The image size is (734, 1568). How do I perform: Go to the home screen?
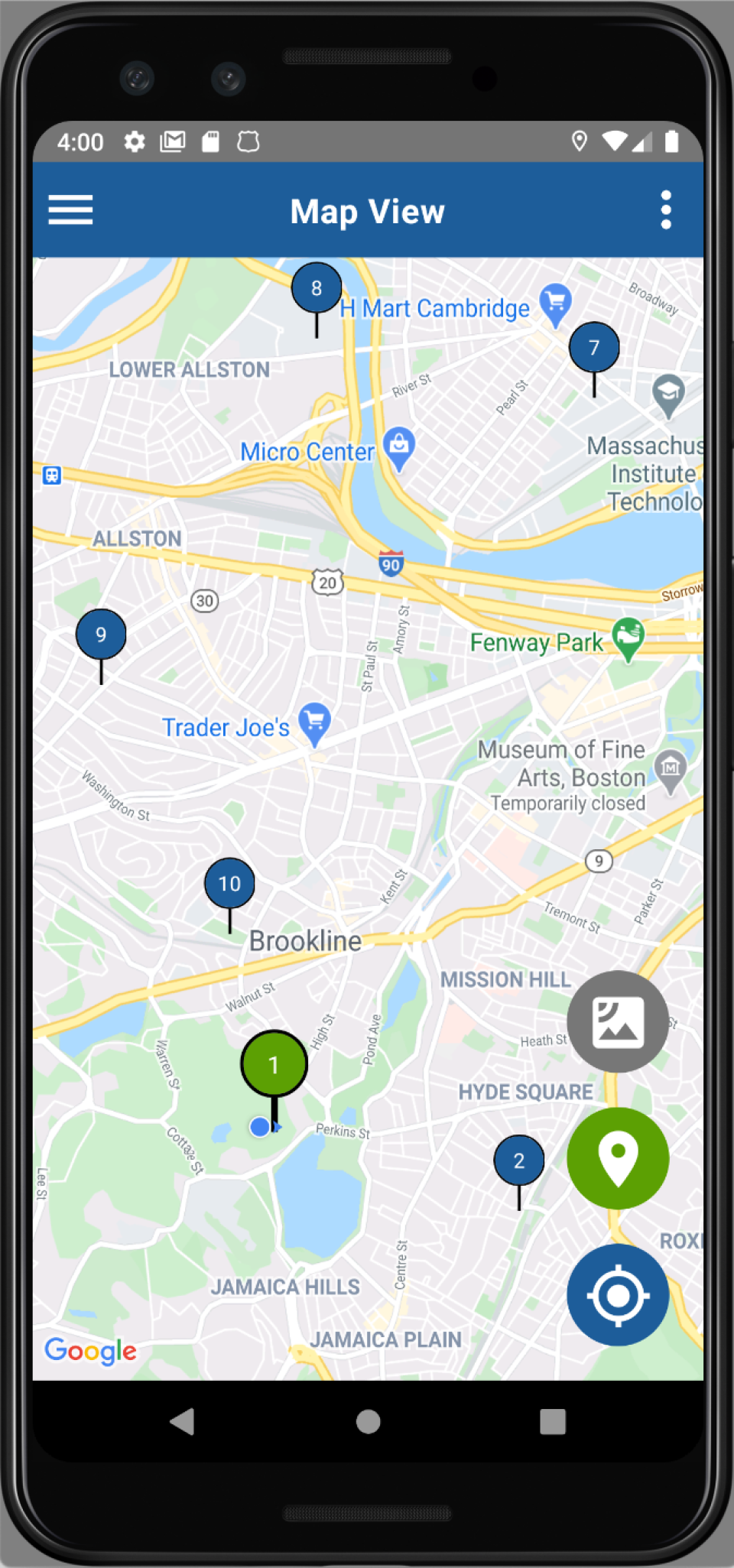368,1422
